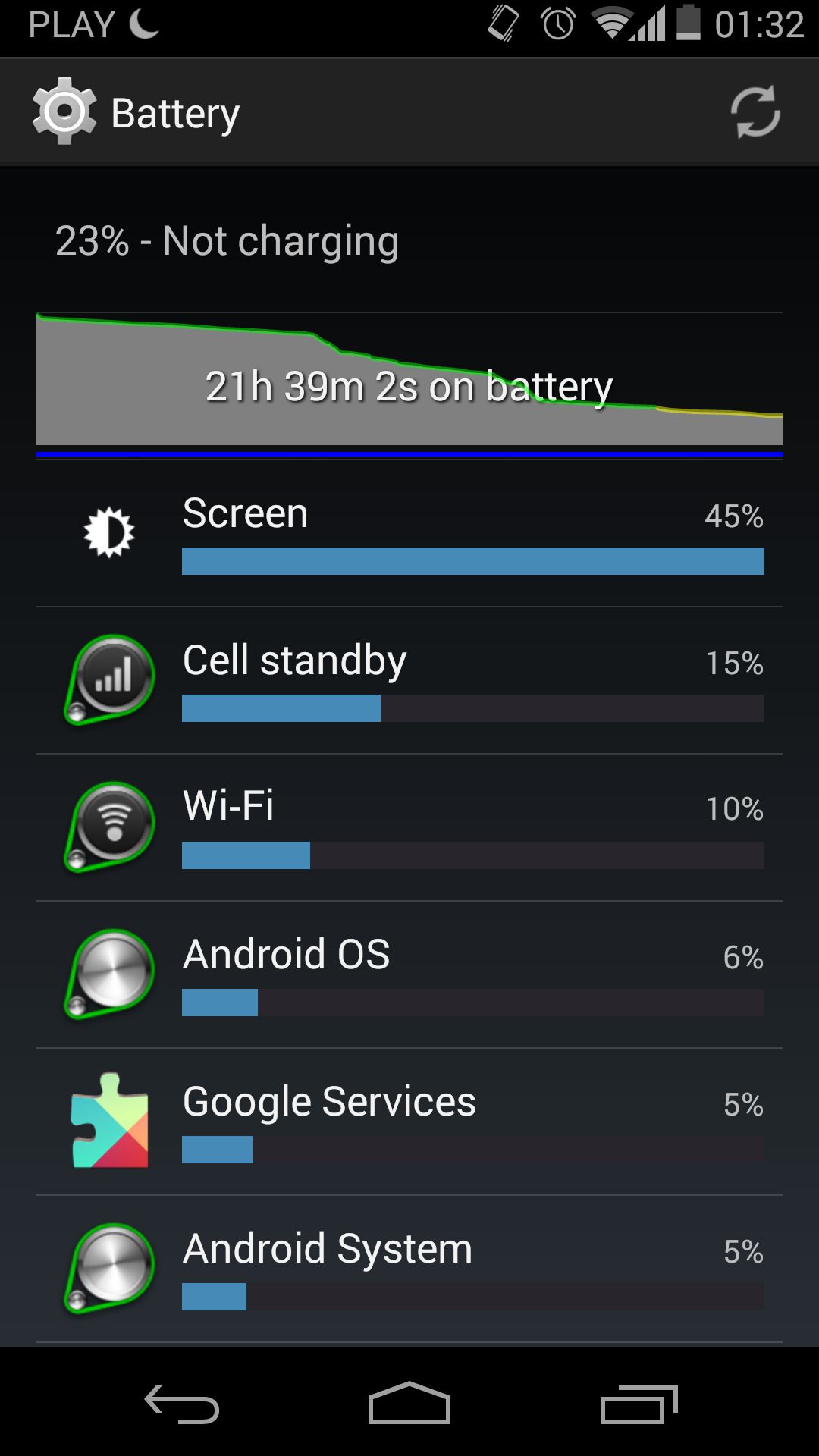Refresh the battery statistics
This screenshot has height=1456, width=819.
pyautogui.click(x=755, y=112)
